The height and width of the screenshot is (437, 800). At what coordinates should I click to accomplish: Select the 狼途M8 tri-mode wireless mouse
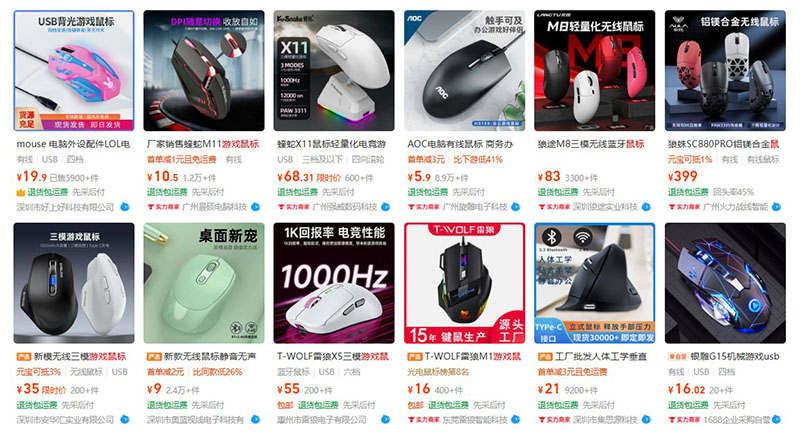[594, 70]
